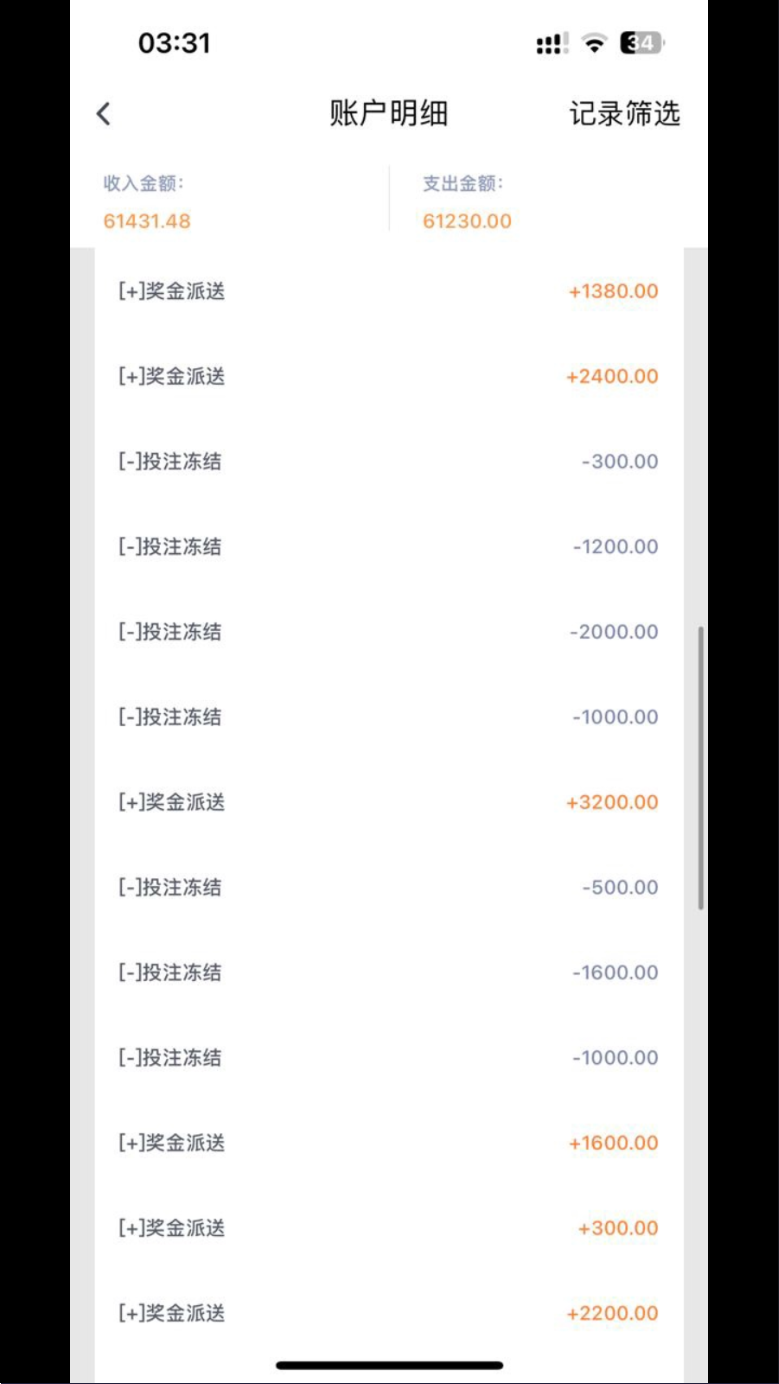This screenshot has width=779, height=1384.
Task: Open the 记录筛选 record filter
Action: click(x=625, y=114)
